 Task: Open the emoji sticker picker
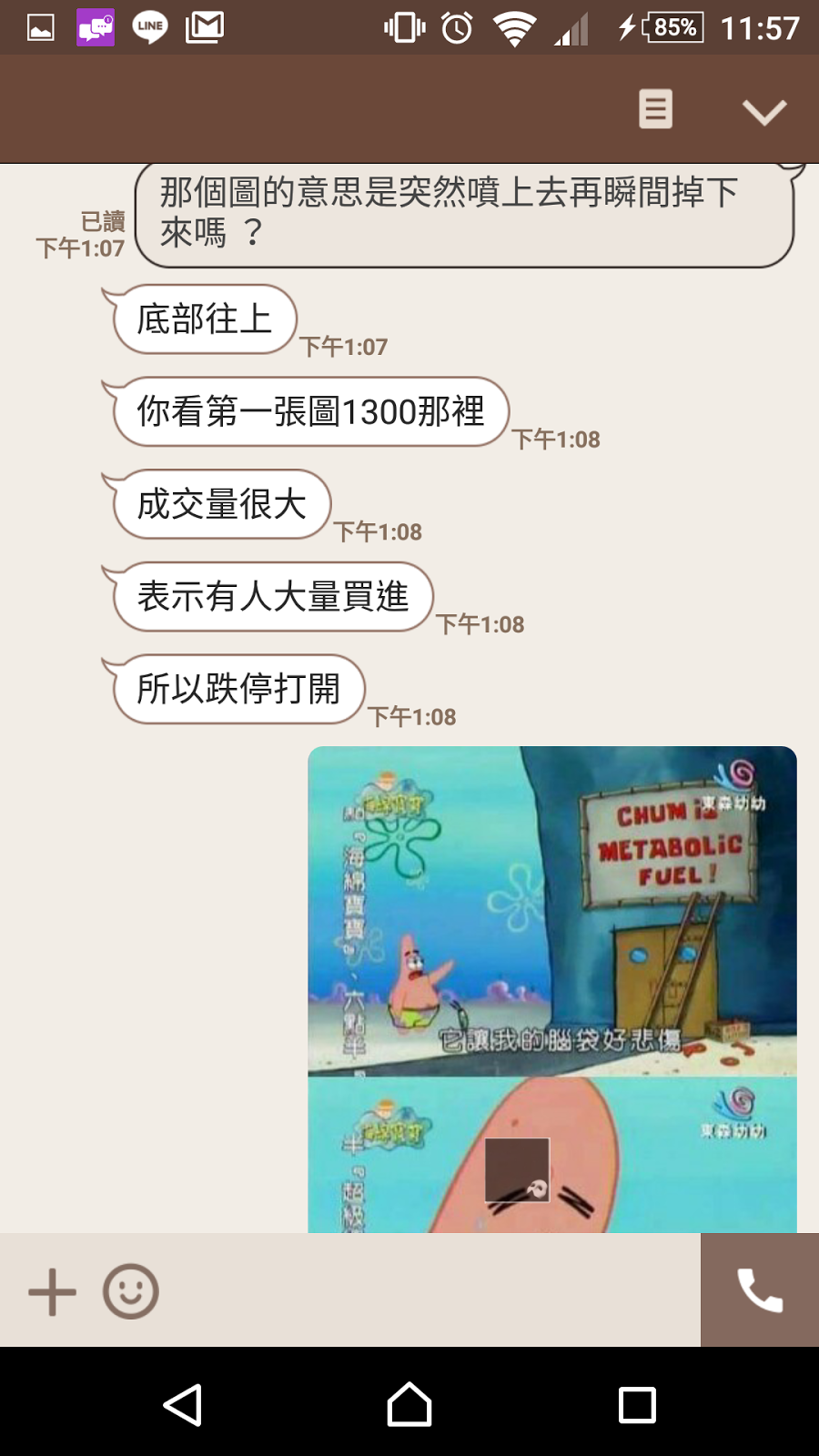click(x=131, y=1291)
